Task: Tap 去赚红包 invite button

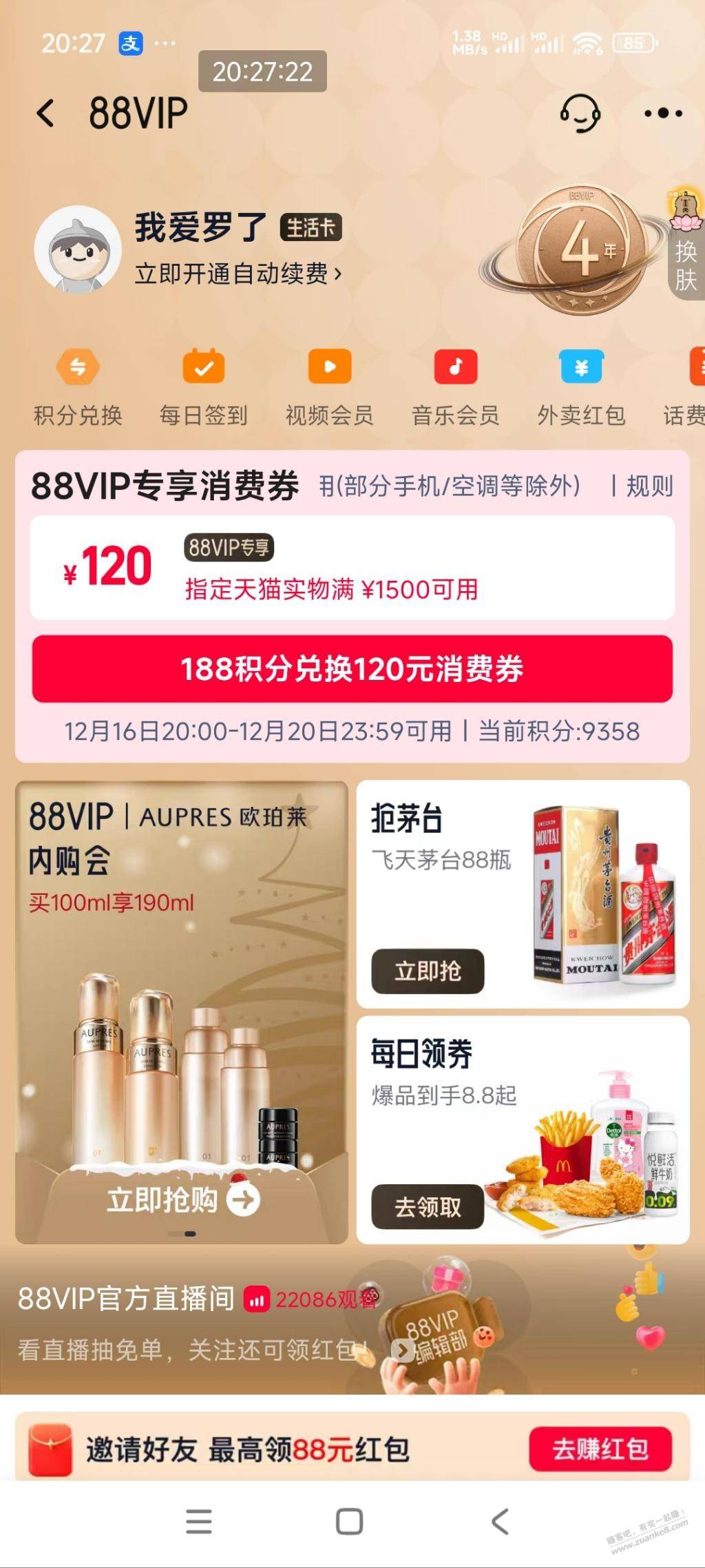Action: point(600,1448)
